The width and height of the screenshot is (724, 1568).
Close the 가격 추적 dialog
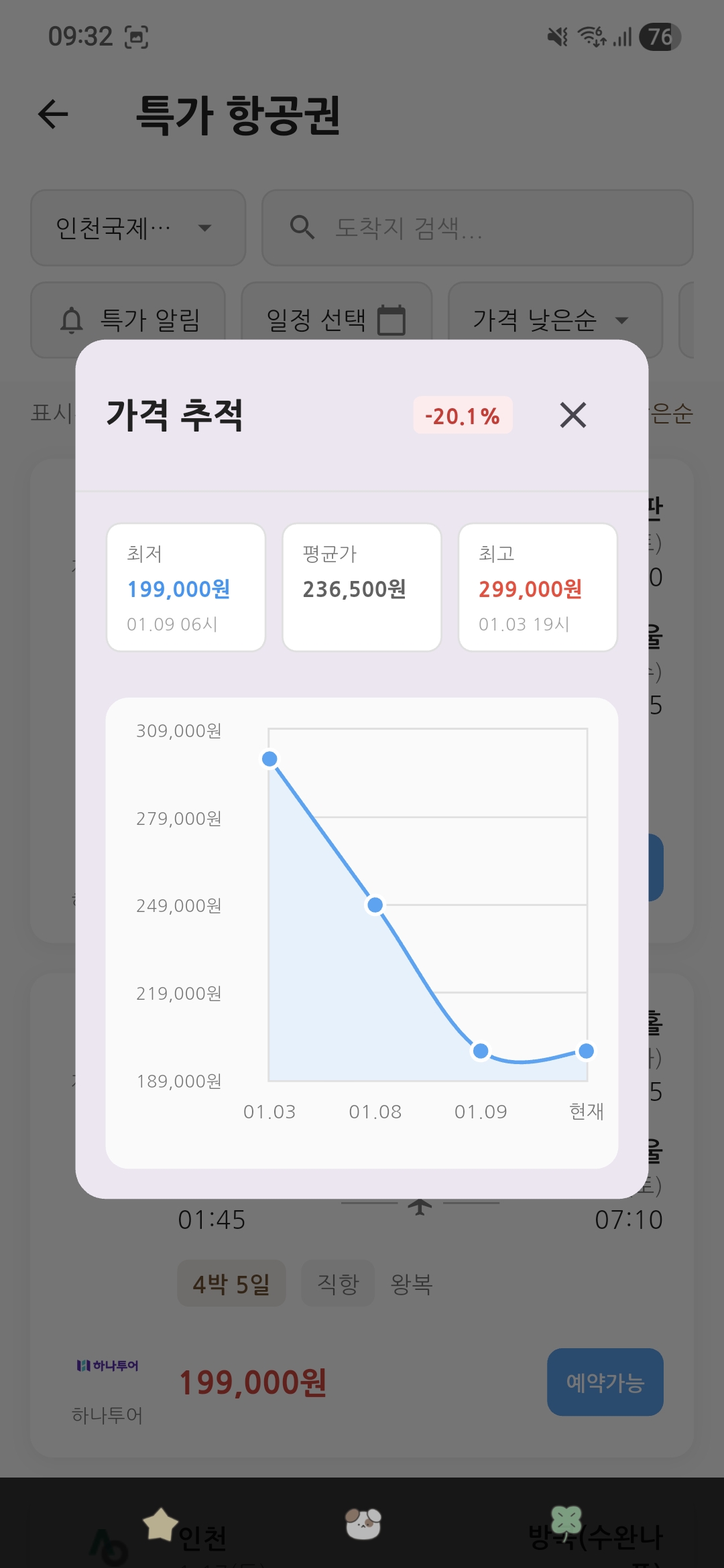click(572, 415)
